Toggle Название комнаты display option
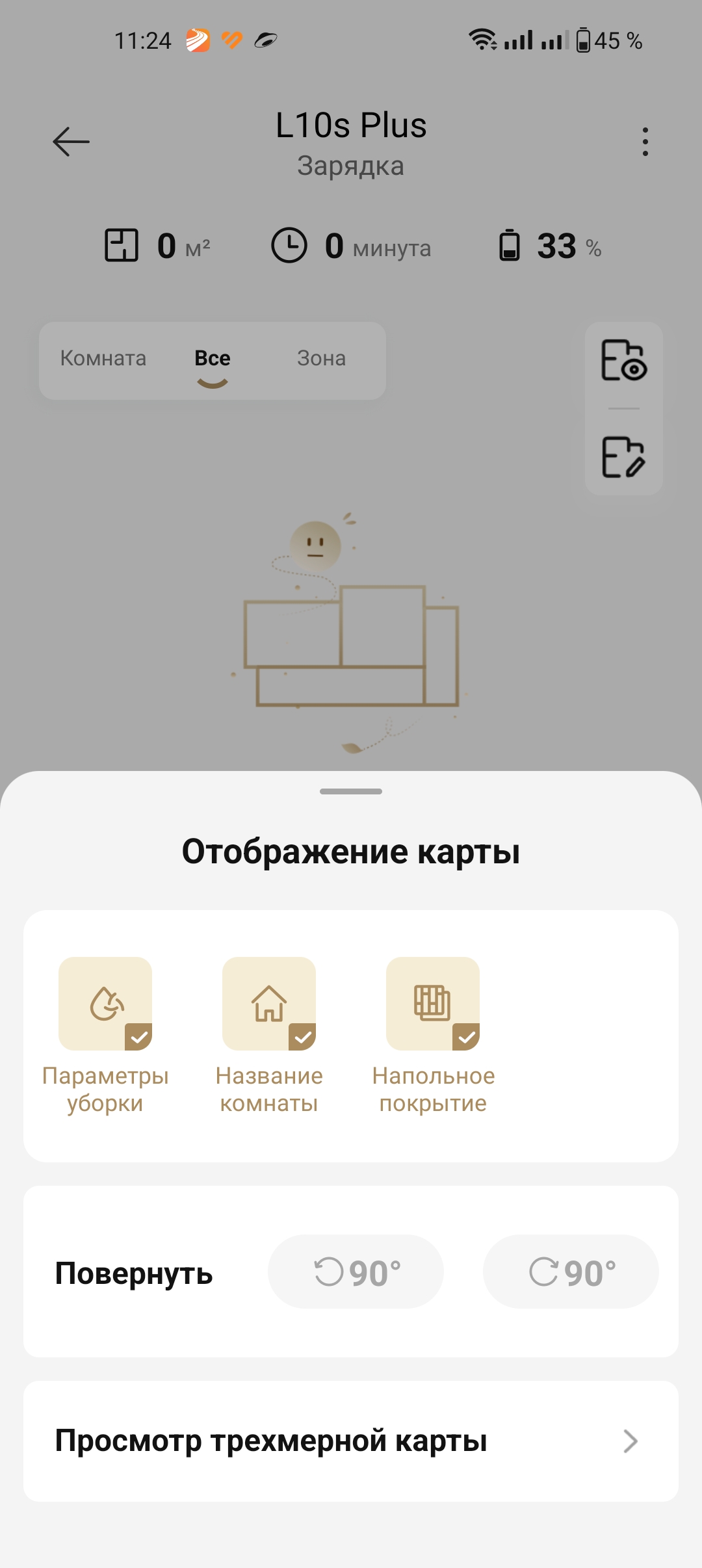 pyautogui.click(x=269, y=1004)
